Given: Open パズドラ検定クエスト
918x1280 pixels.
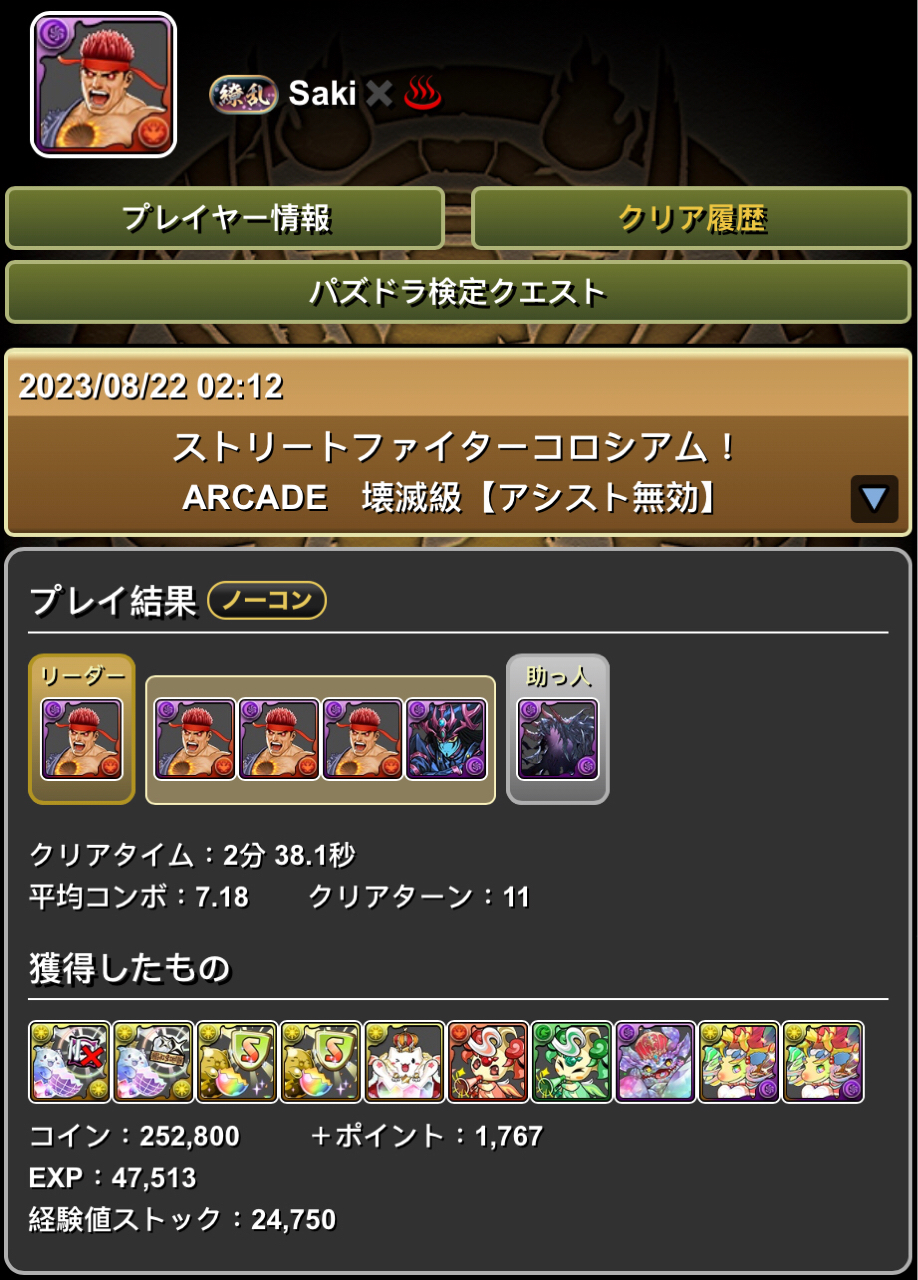Looking at the screenshot, I should [x=459, y=292].
